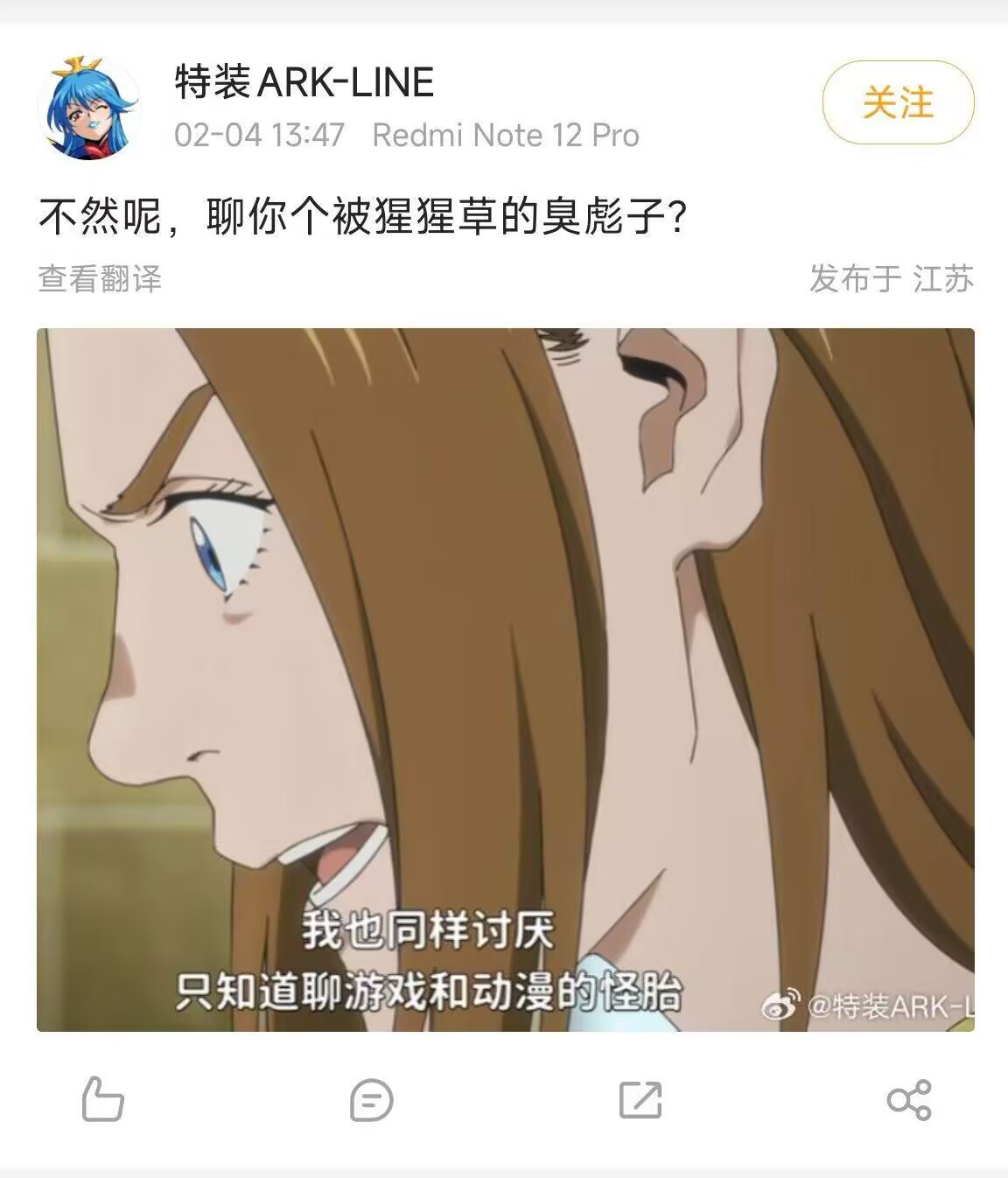Open the anime image in the post
This screenshot has height=1178, width=1008.
[x=505, y=679]
